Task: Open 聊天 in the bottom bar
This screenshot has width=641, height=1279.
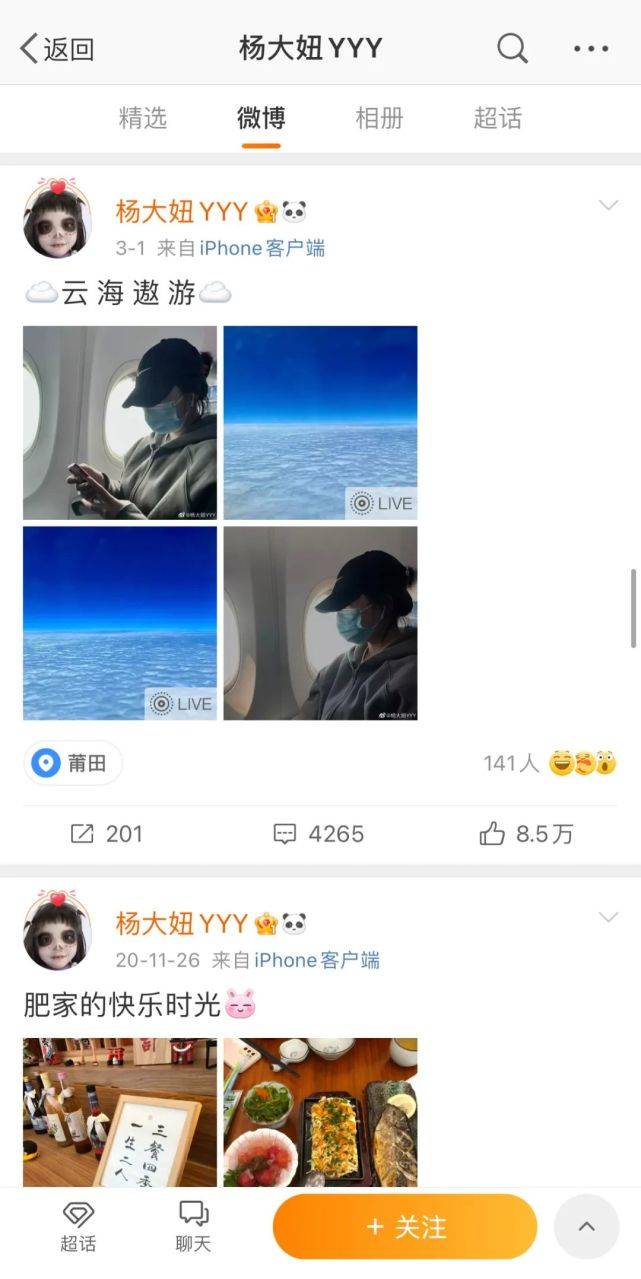Action: [x=194, y=1226]
